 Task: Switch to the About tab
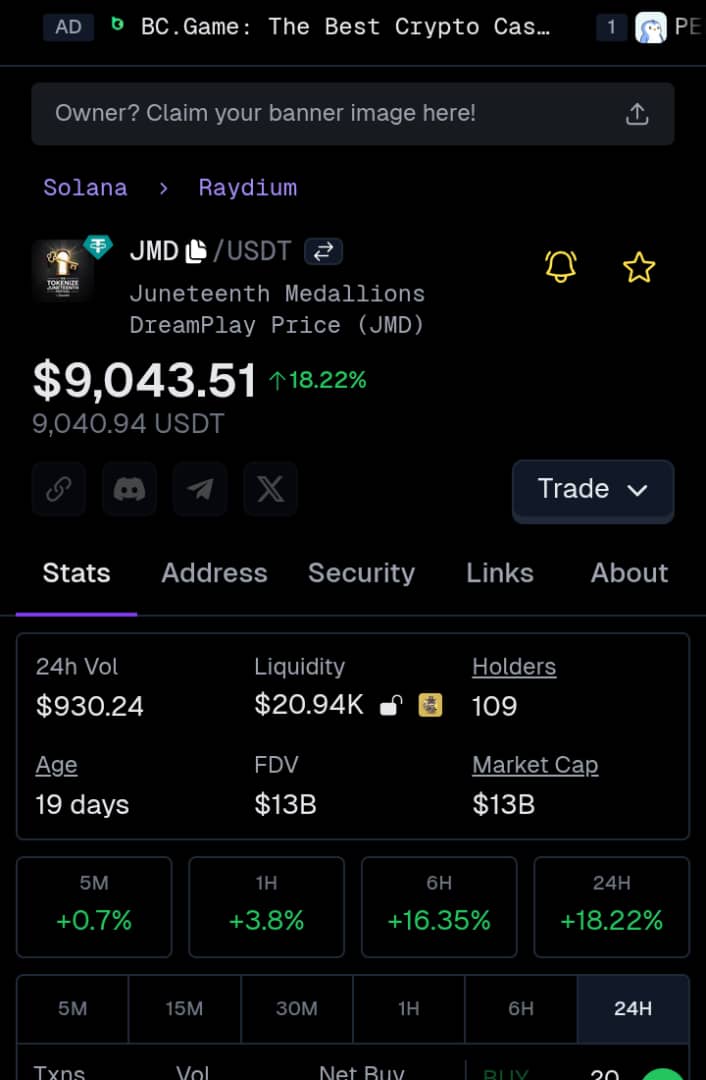629,573
